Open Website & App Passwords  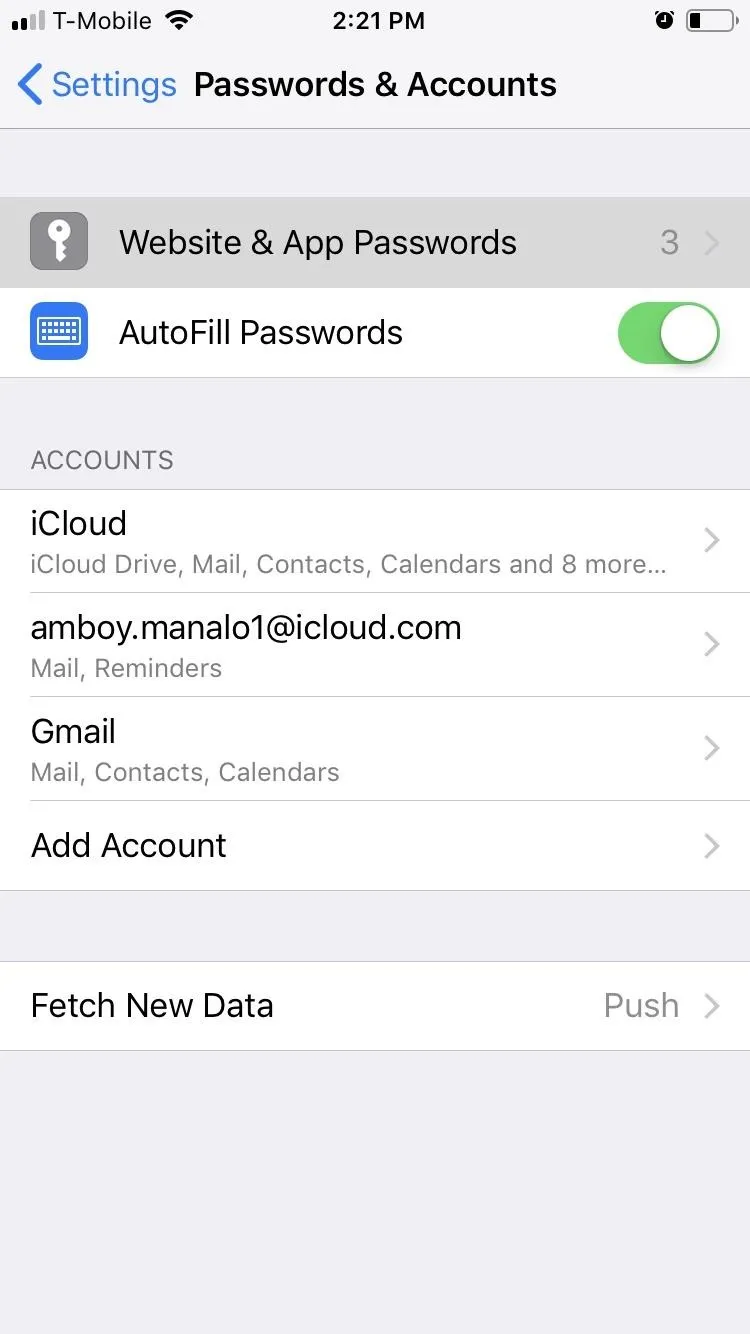[375, 242]
